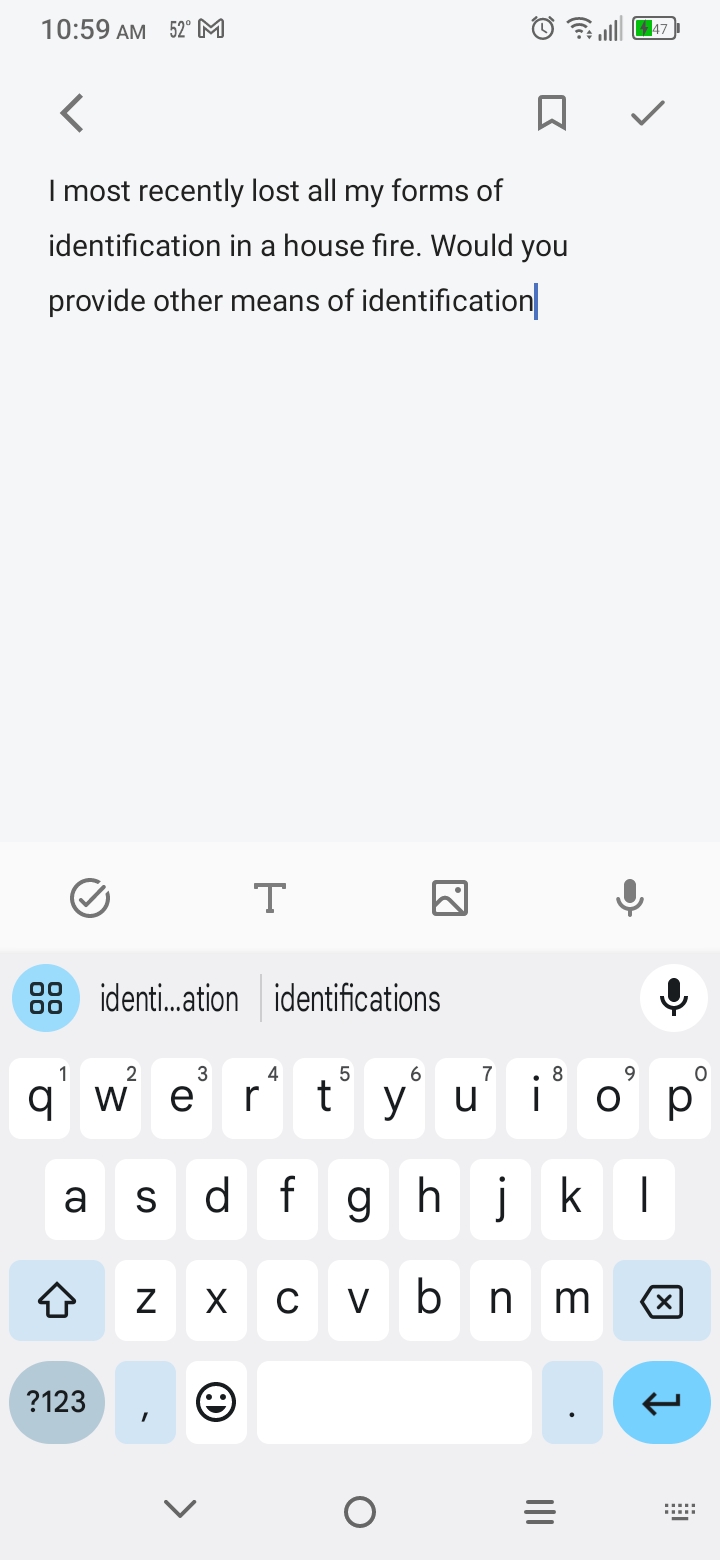The height and width of the screenshot is (1560, 720).
Task: Tap the shift key
Action: pyautogui.click(x=57, y=1300)
